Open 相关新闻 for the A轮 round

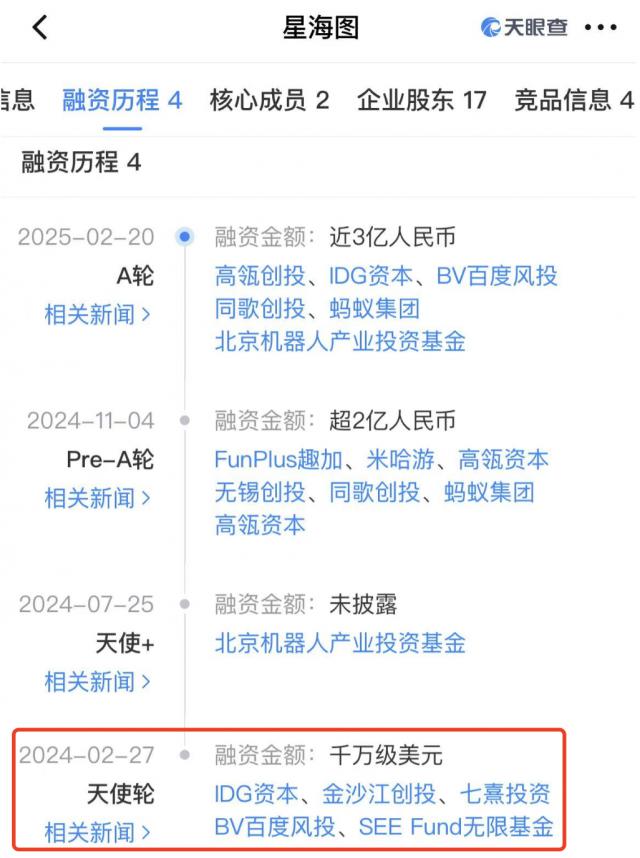tap(98, 314)
